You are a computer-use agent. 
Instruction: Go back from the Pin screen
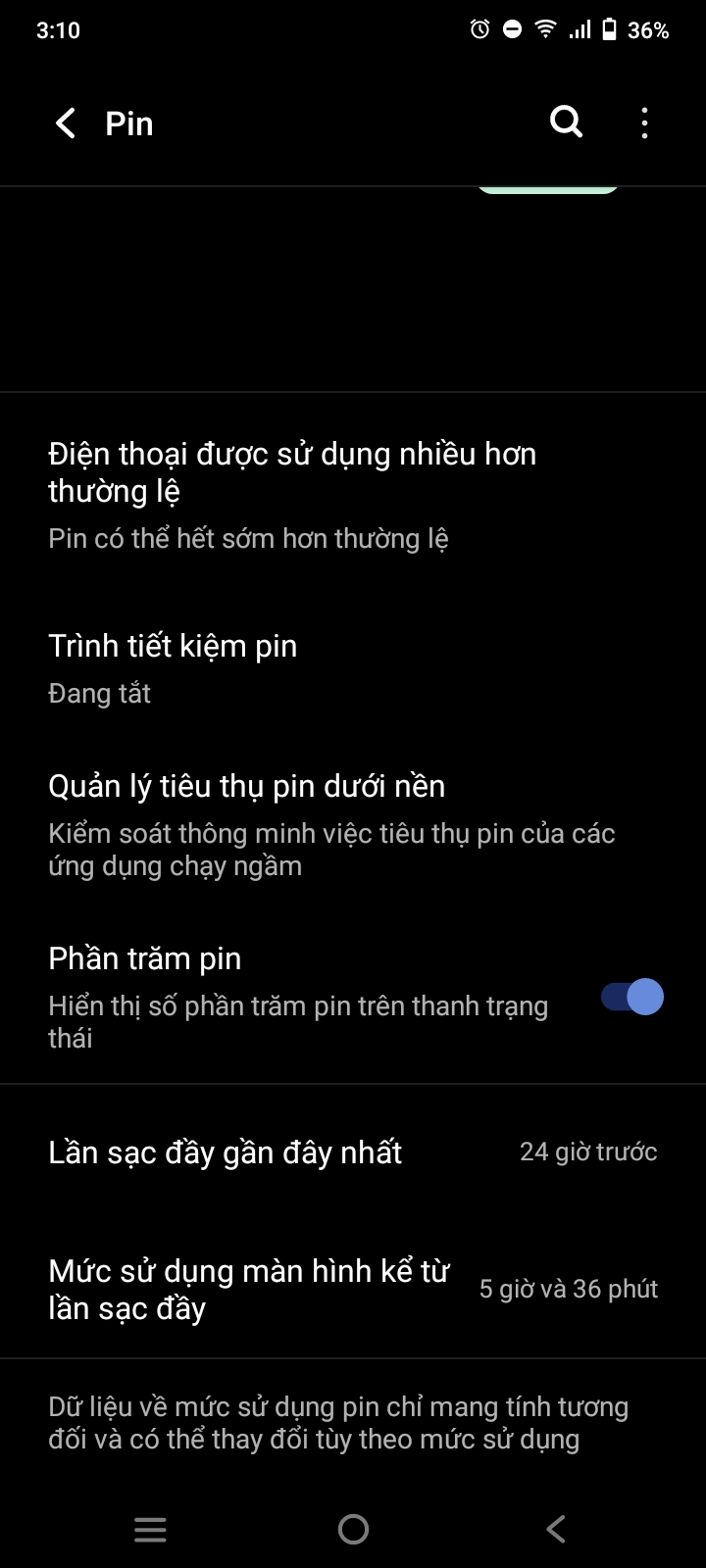[x=66, y=123]
